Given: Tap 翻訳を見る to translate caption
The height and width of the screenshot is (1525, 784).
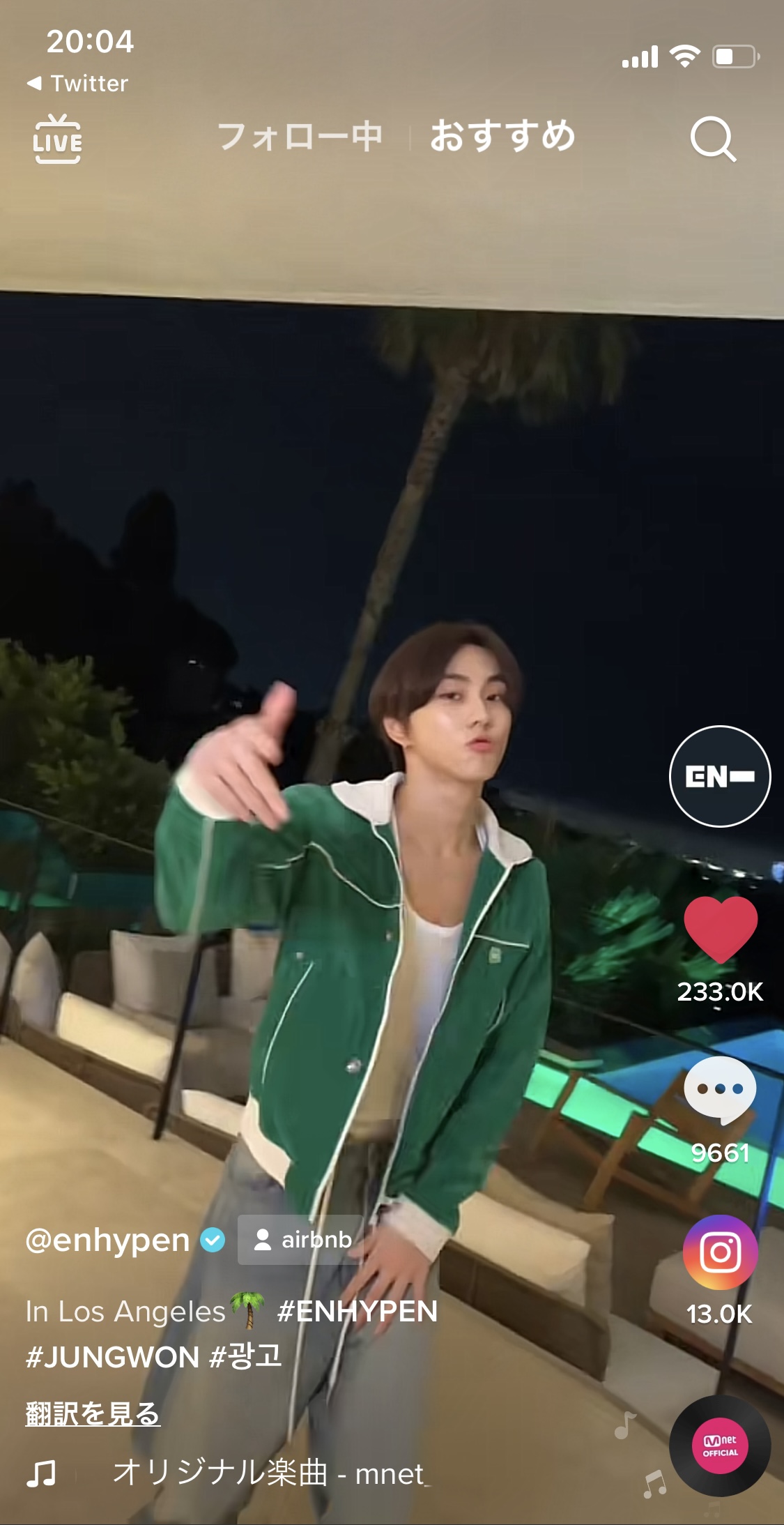Looking at the screenshot, I should click(x=93, y=1414).
